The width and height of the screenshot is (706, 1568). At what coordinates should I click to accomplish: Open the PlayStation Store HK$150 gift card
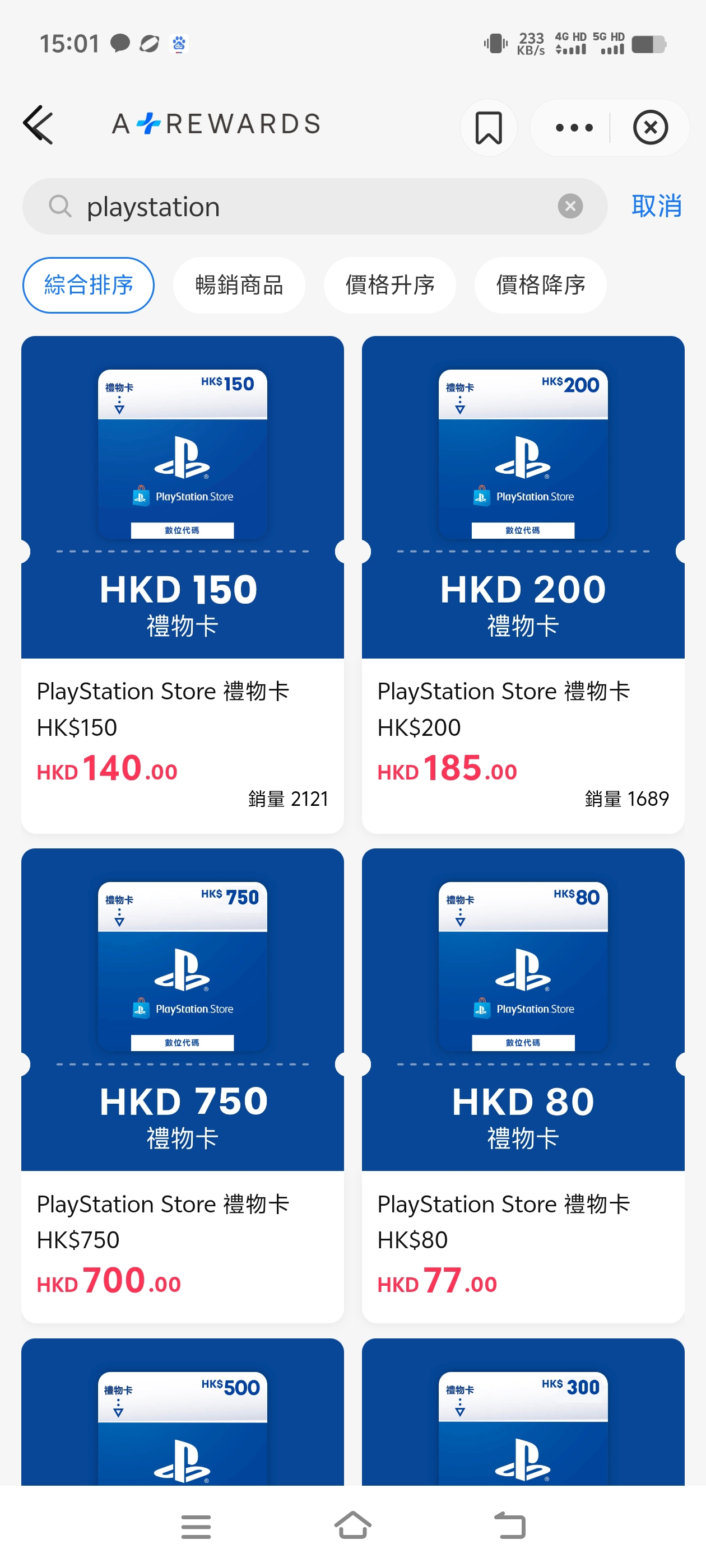(183, 584)
